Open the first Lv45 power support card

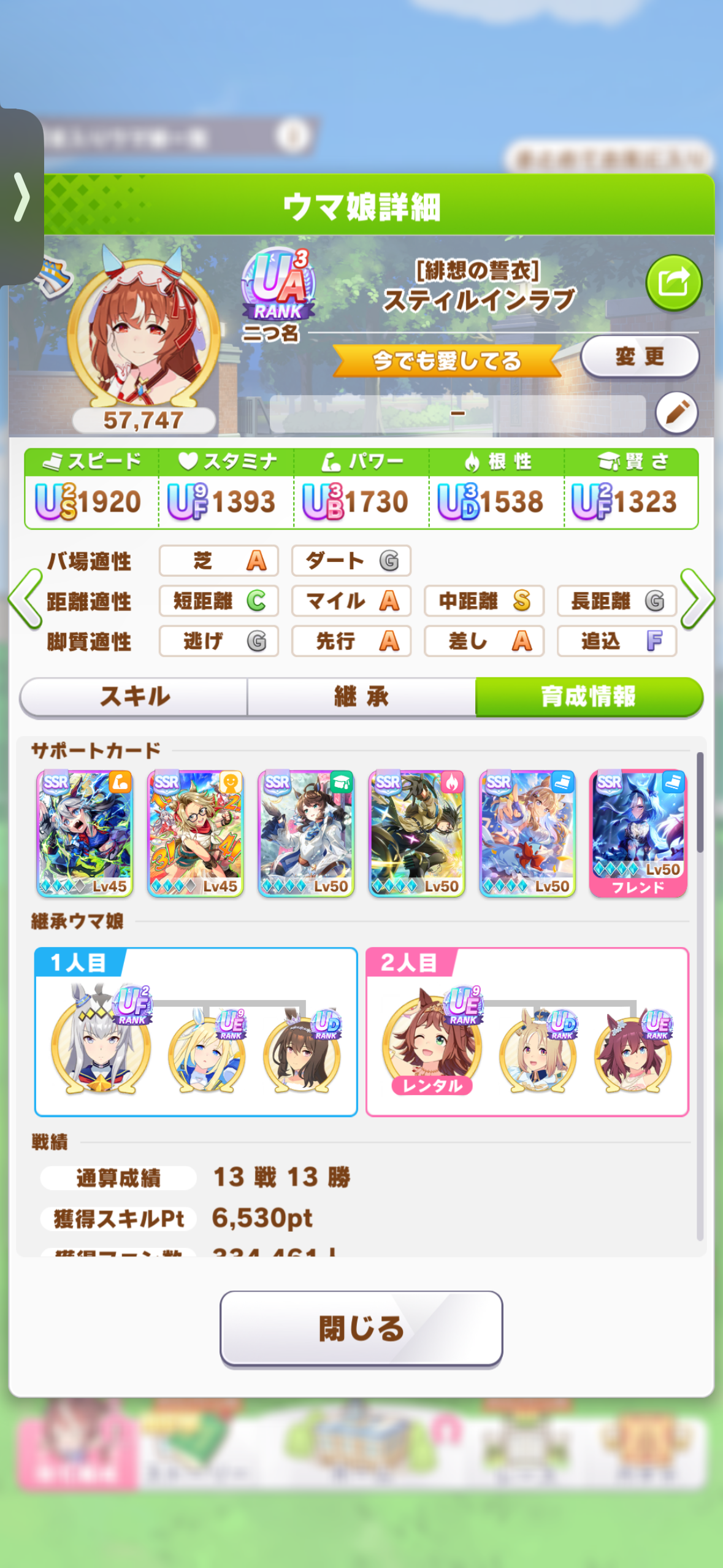point(85,834)
